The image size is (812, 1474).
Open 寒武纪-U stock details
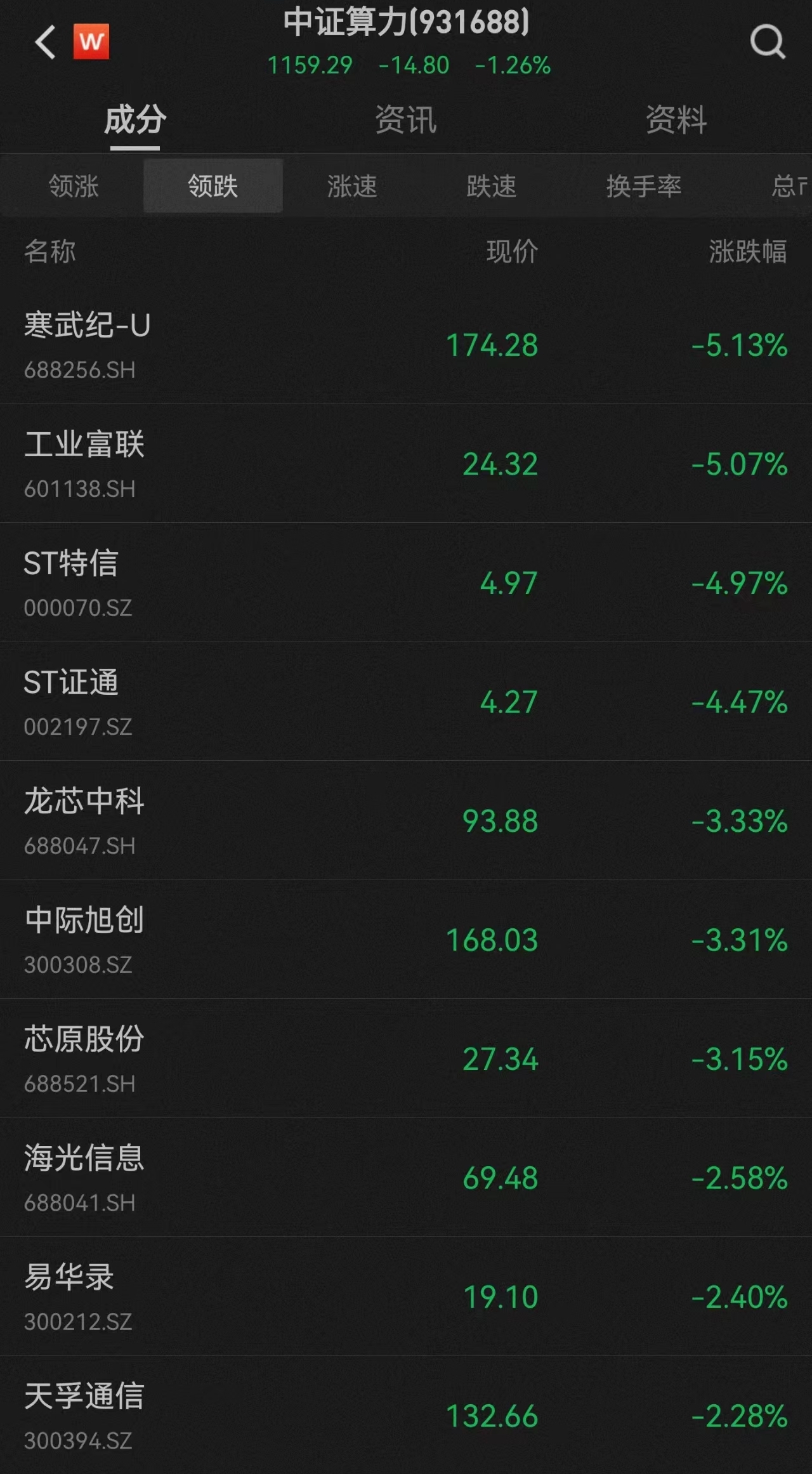point(406,345)
